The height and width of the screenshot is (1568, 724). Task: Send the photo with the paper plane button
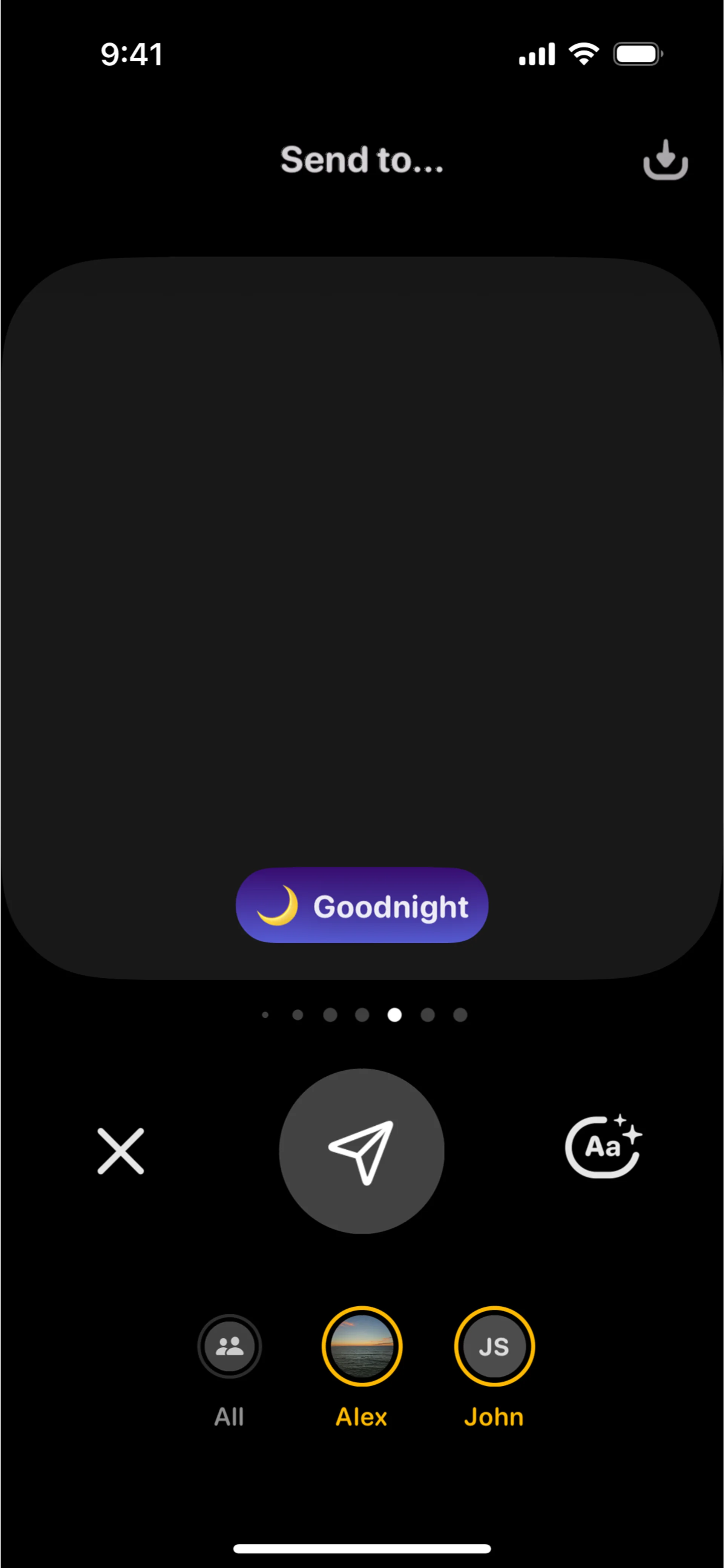(362, 1150)
